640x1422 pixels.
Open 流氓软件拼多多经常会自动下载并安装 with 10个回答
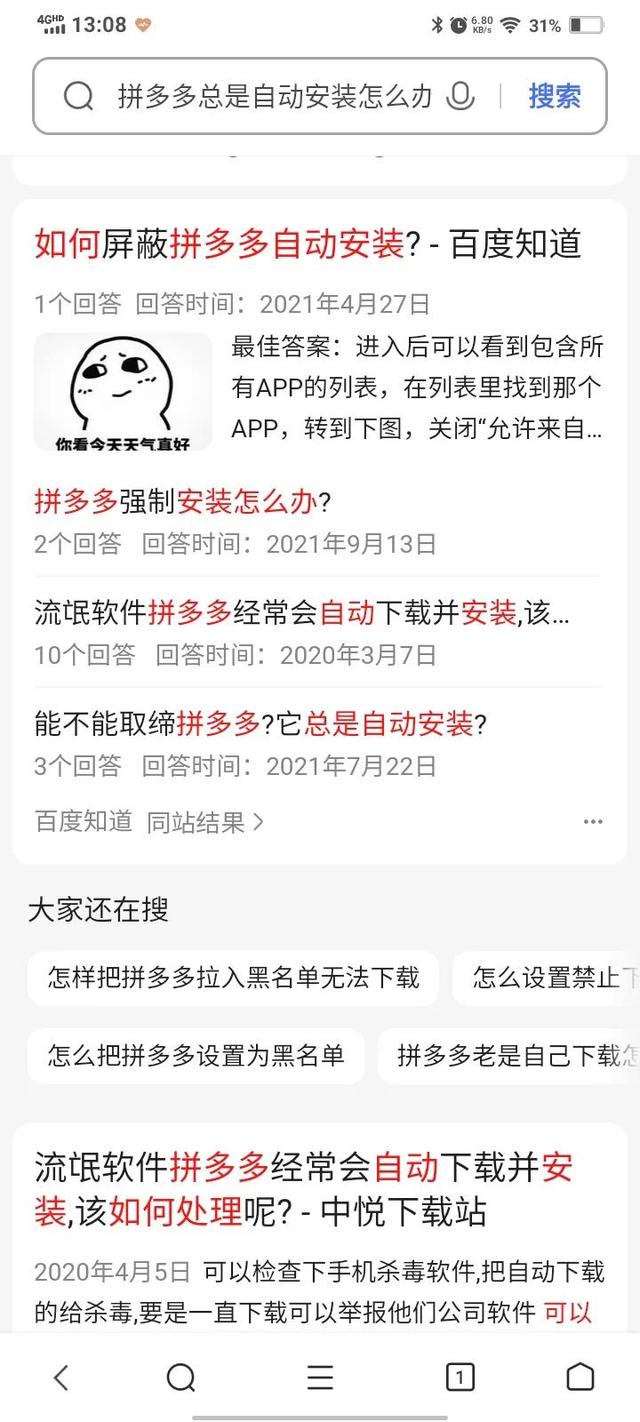(x=302, y=611)
